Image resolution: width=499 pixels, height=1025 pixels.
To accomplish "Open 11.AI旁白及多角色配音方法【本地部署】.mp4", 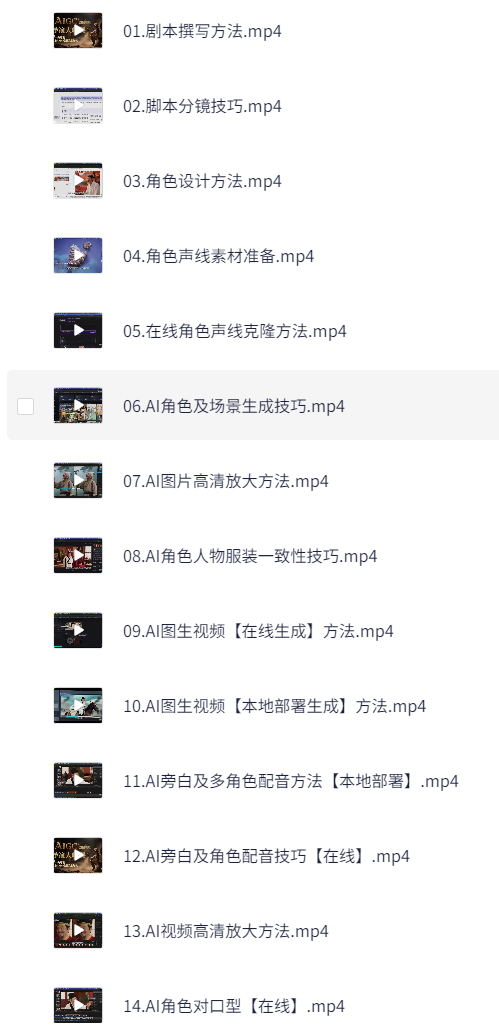I will coord(290,781).
